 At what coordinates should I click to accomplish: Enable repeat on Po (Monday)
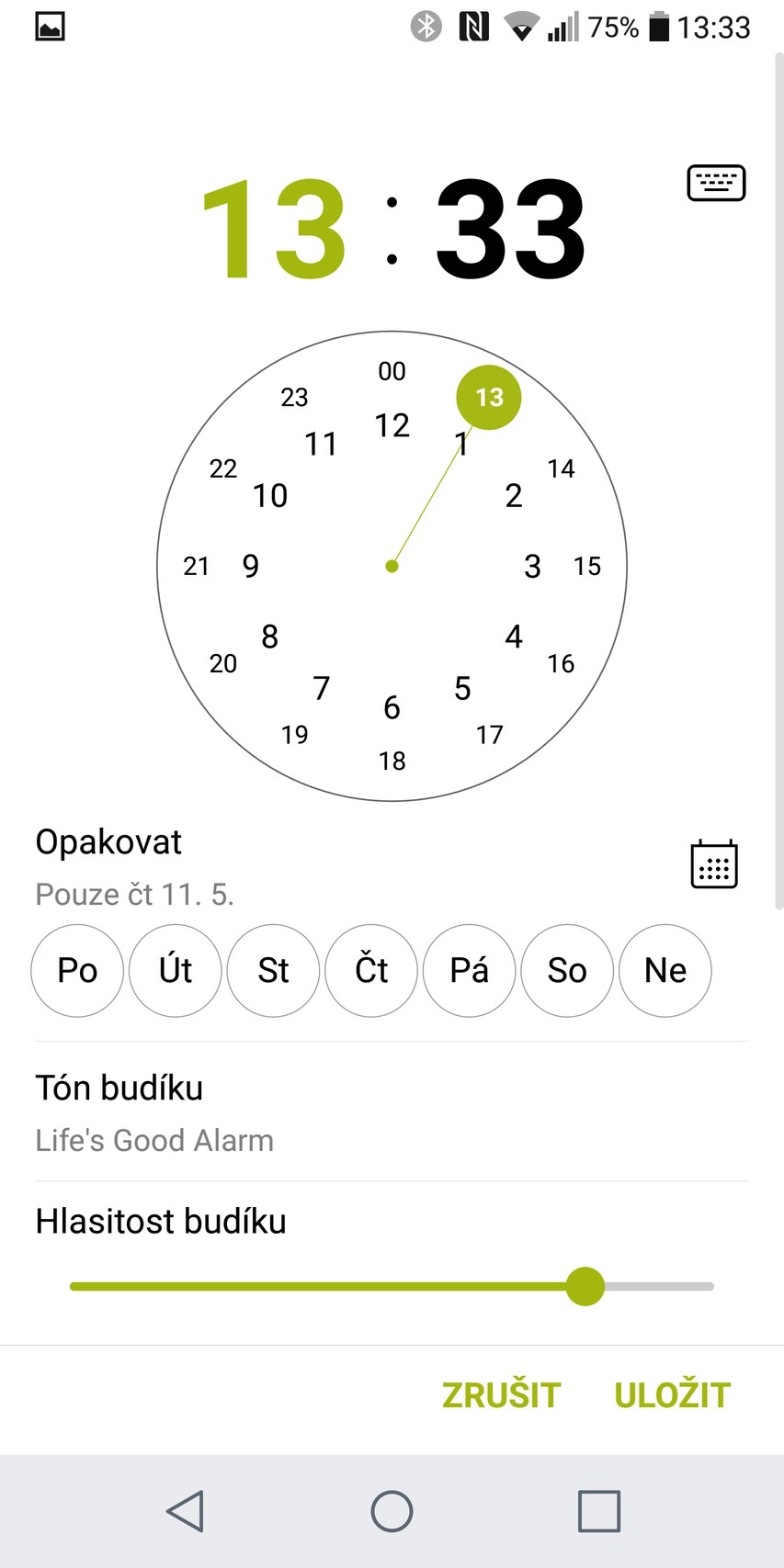77,971
